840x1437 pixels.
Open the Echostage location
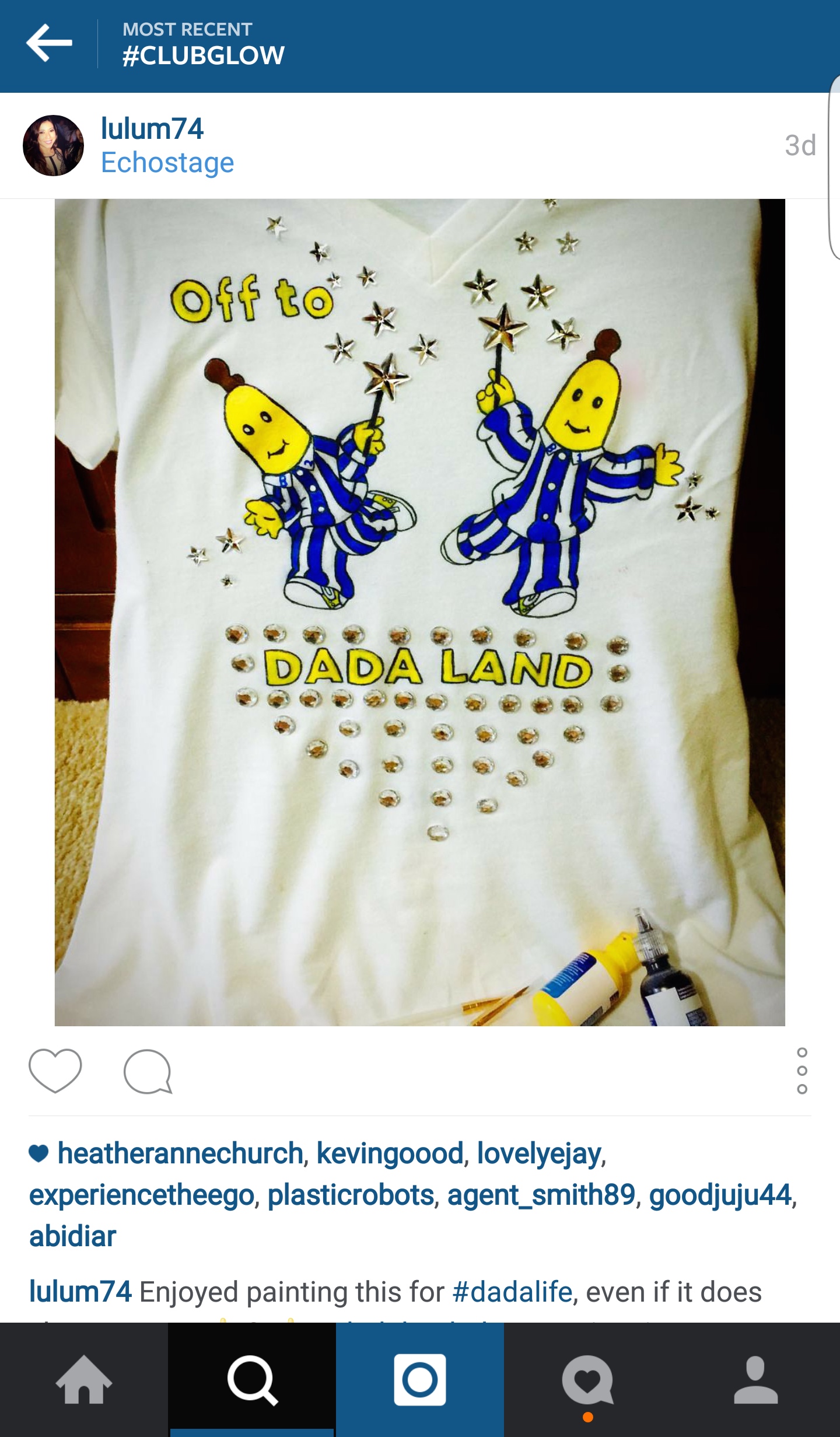tap(167, 163)
